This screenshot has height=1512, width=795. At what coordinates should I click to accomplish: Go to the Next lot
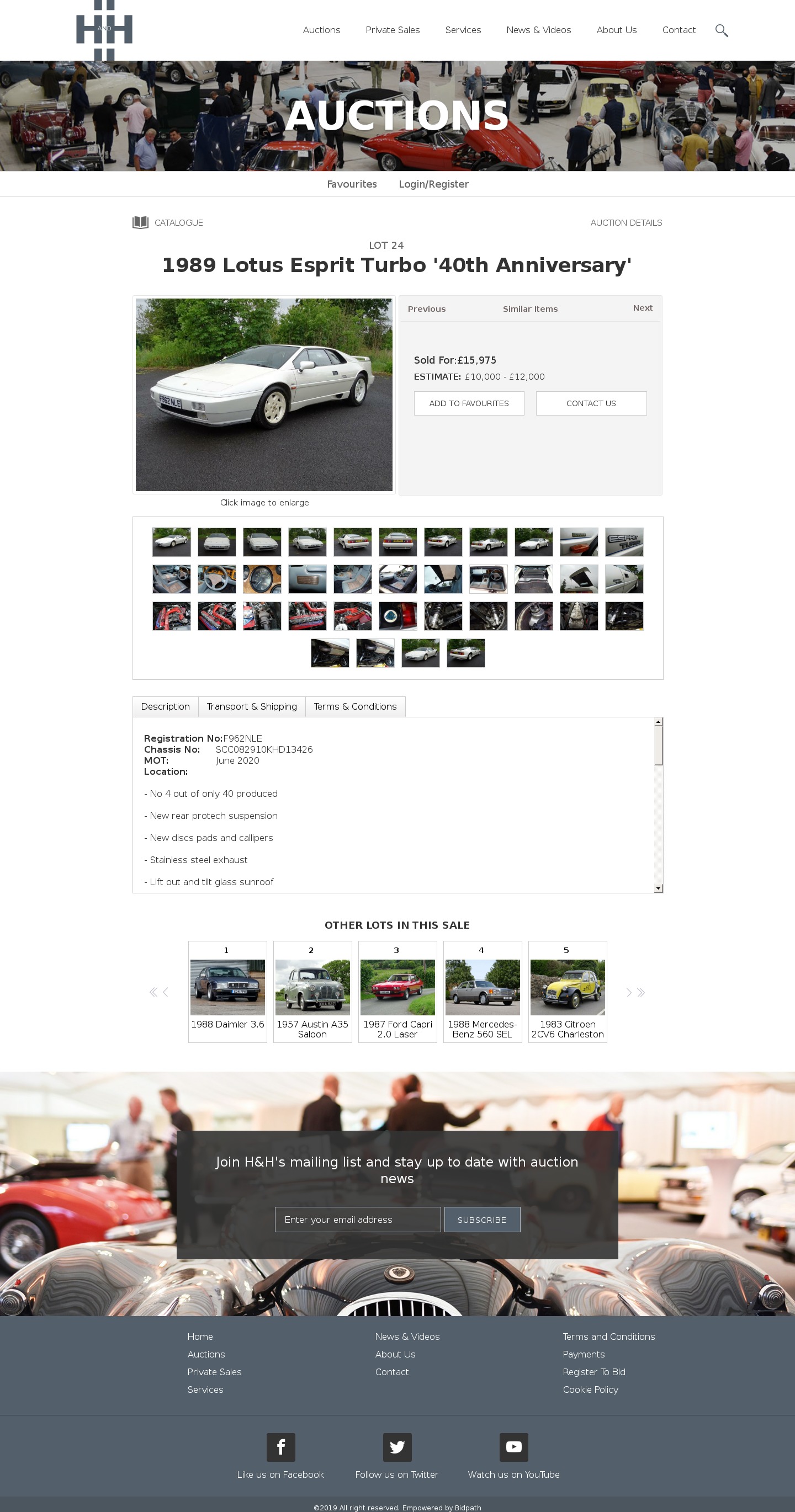[642, 307]
